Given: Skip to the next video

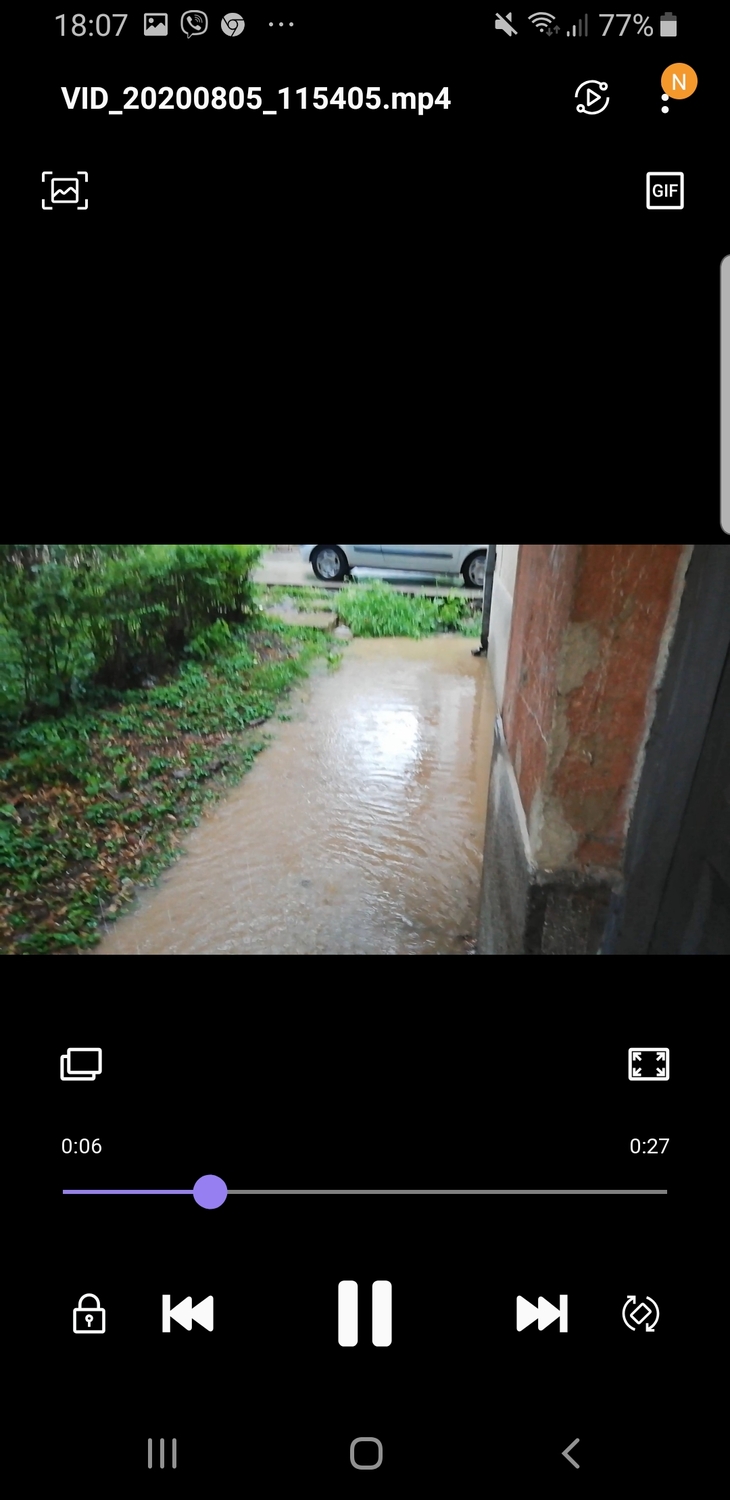Looking at the screenshot, I should tap(541, 1313).
